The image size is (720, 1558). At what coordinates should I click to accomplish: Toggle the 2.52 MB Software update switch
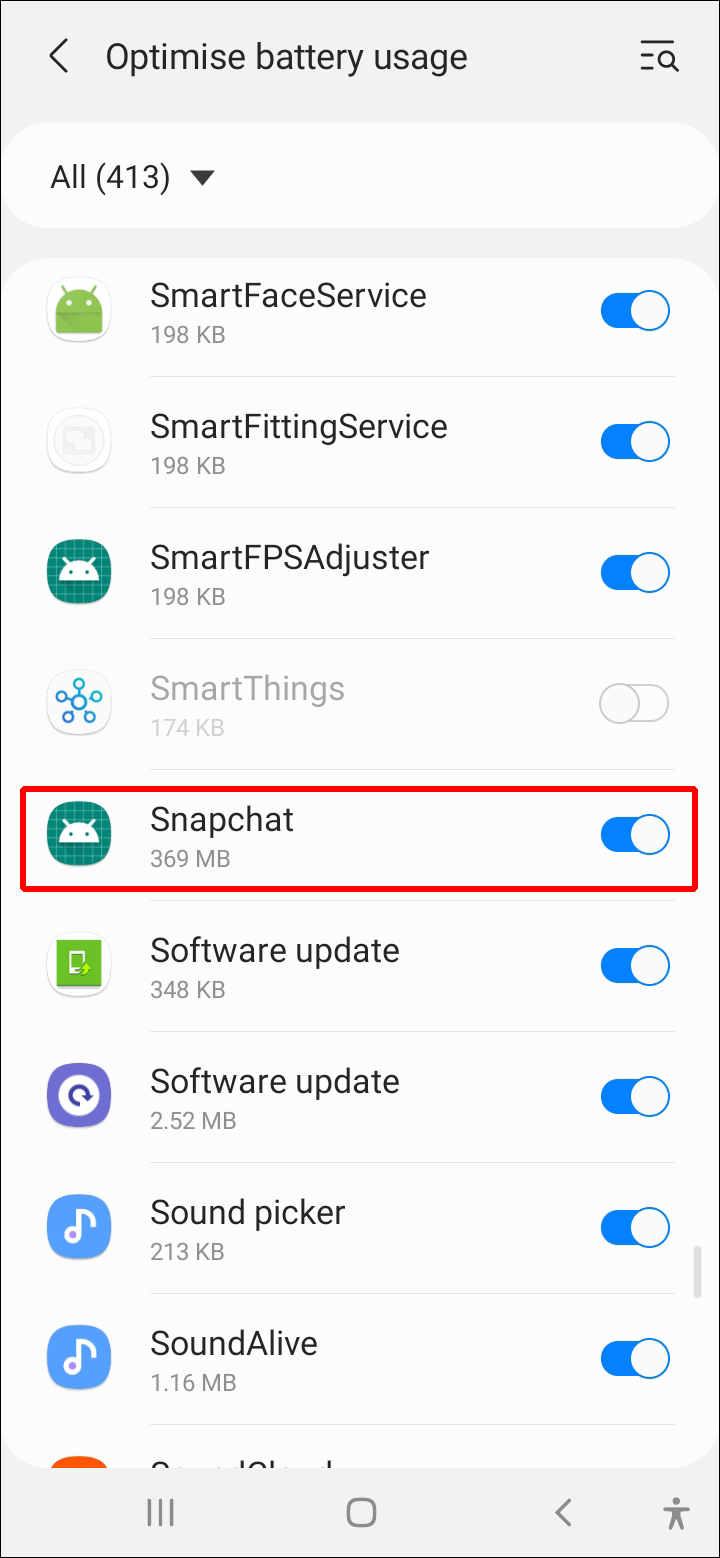coord(634,1097)
